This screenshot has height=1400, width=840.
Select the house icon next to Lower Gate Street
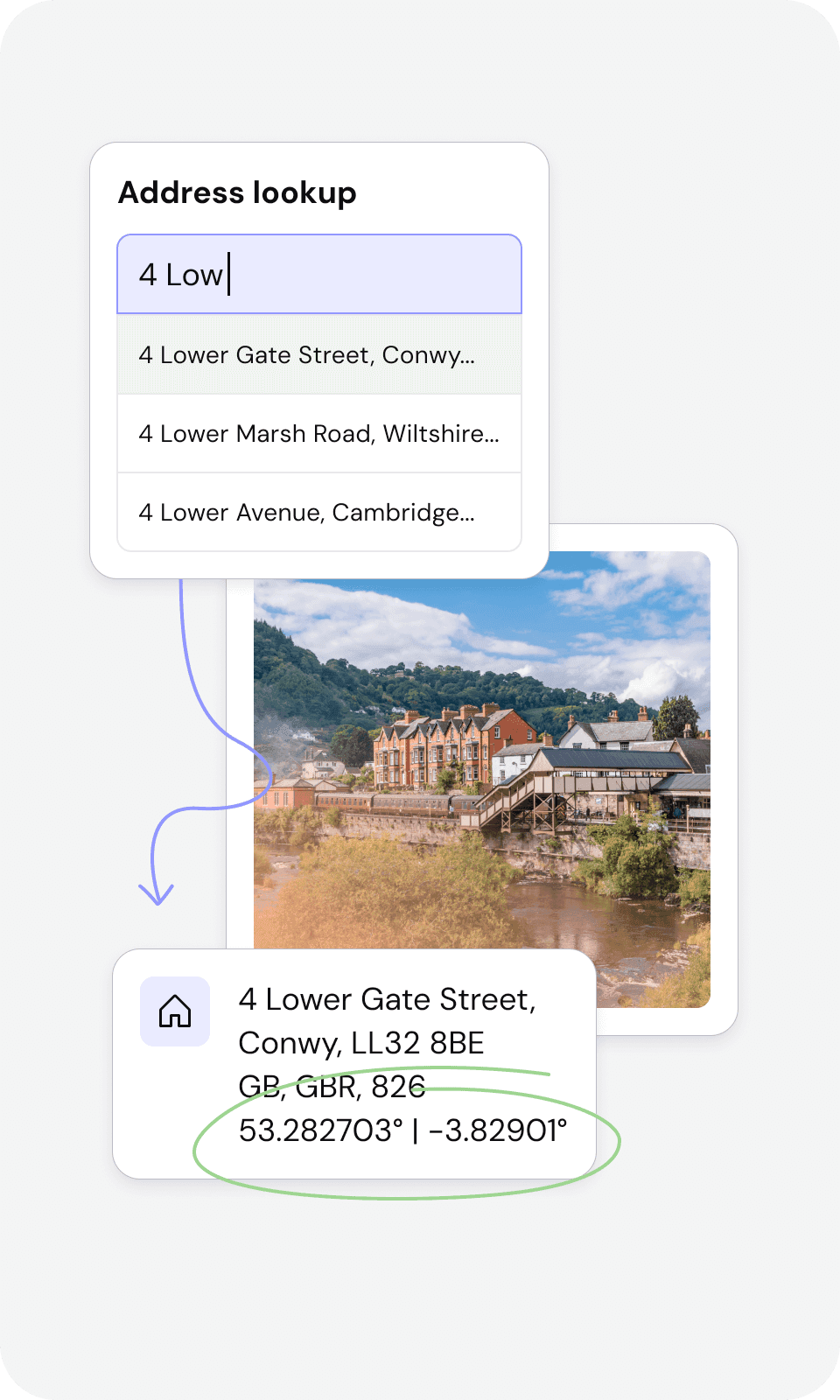pyautogui.click(x=177, y=1011)
